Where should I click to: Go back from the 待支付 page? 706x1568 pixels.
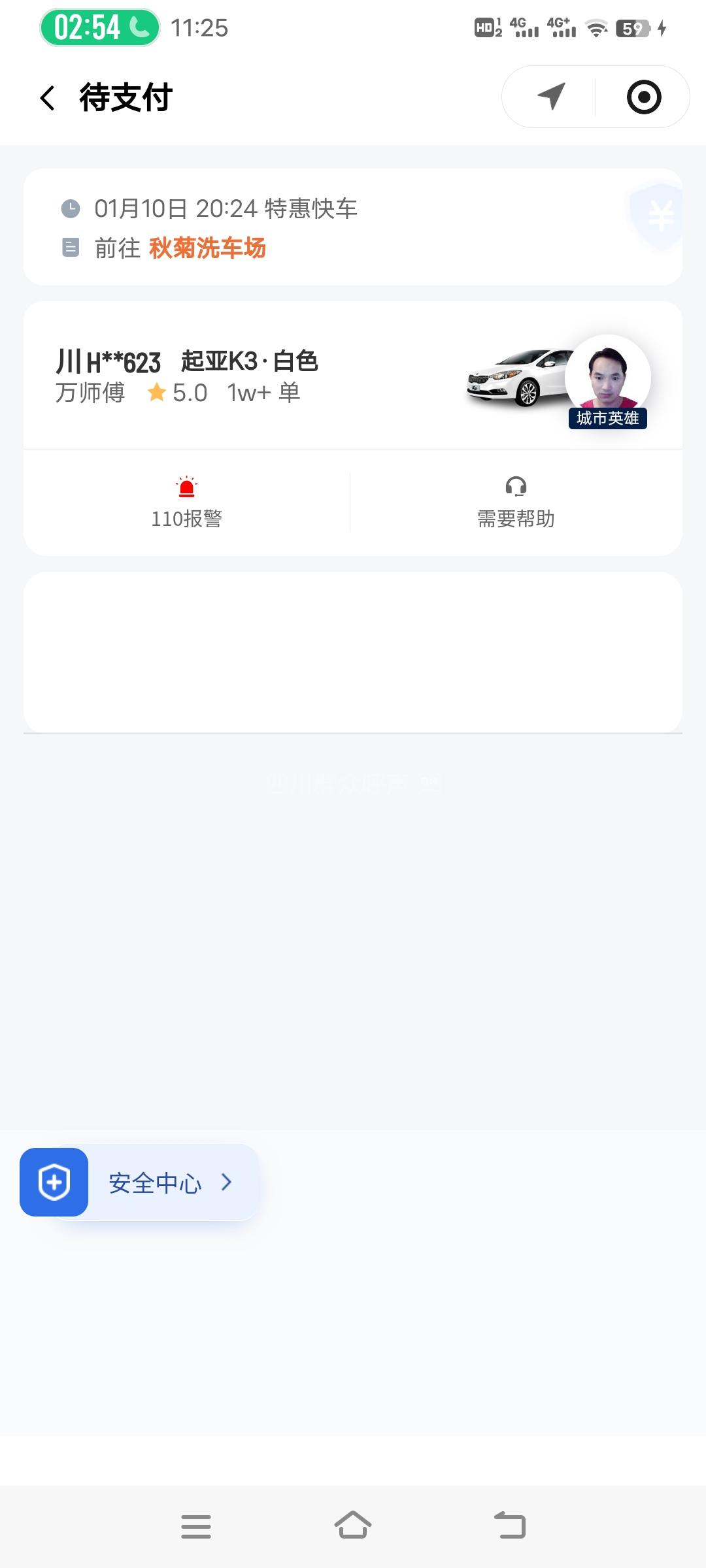pos(48,98)
